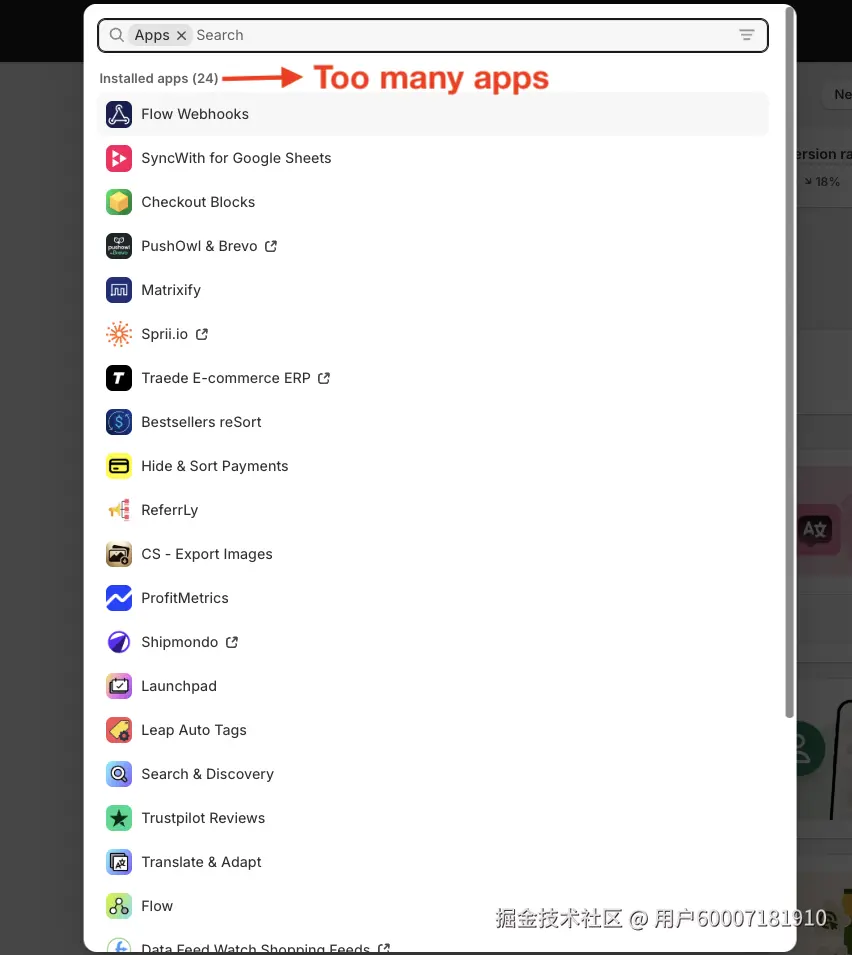Open Trustpilot Reviews
The height and width of the screenshot is (955, 852).
click(203, 818)
